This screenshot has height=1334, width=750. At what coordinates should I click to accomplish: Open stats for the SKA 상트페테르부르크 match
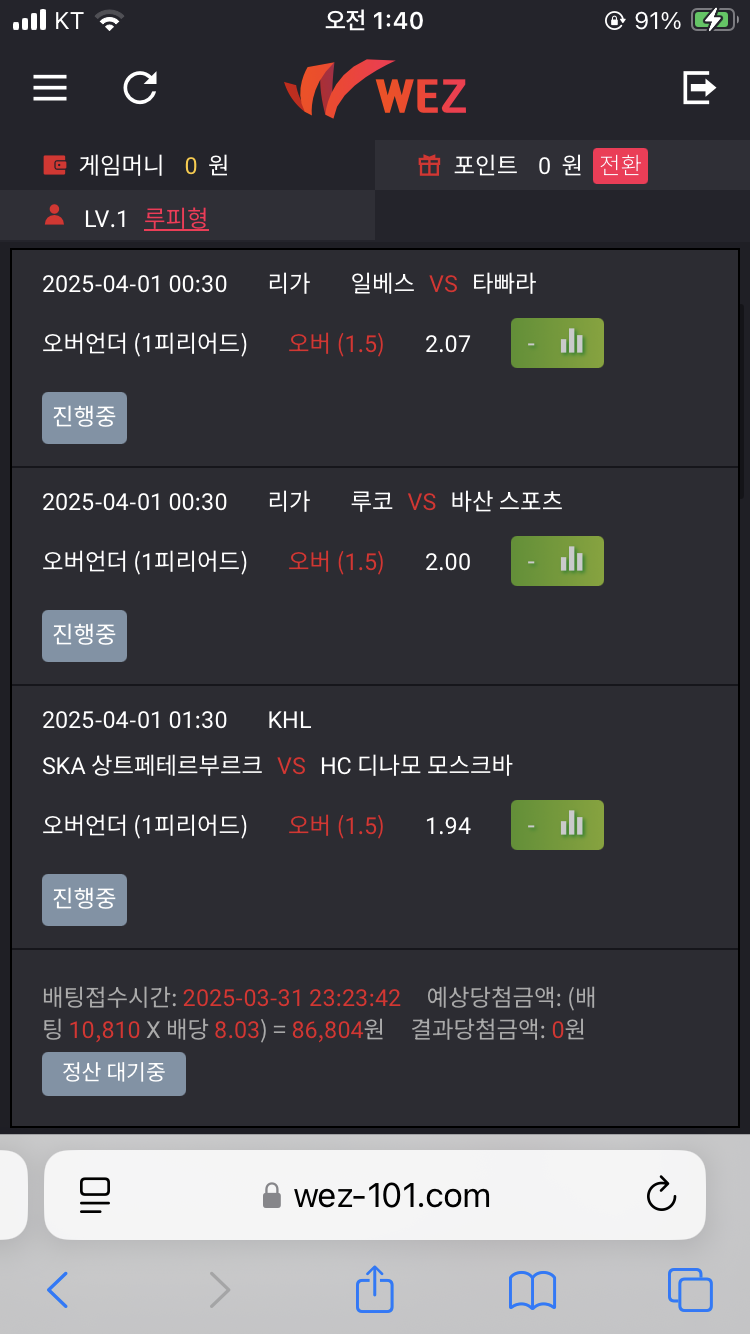[557, 825]
